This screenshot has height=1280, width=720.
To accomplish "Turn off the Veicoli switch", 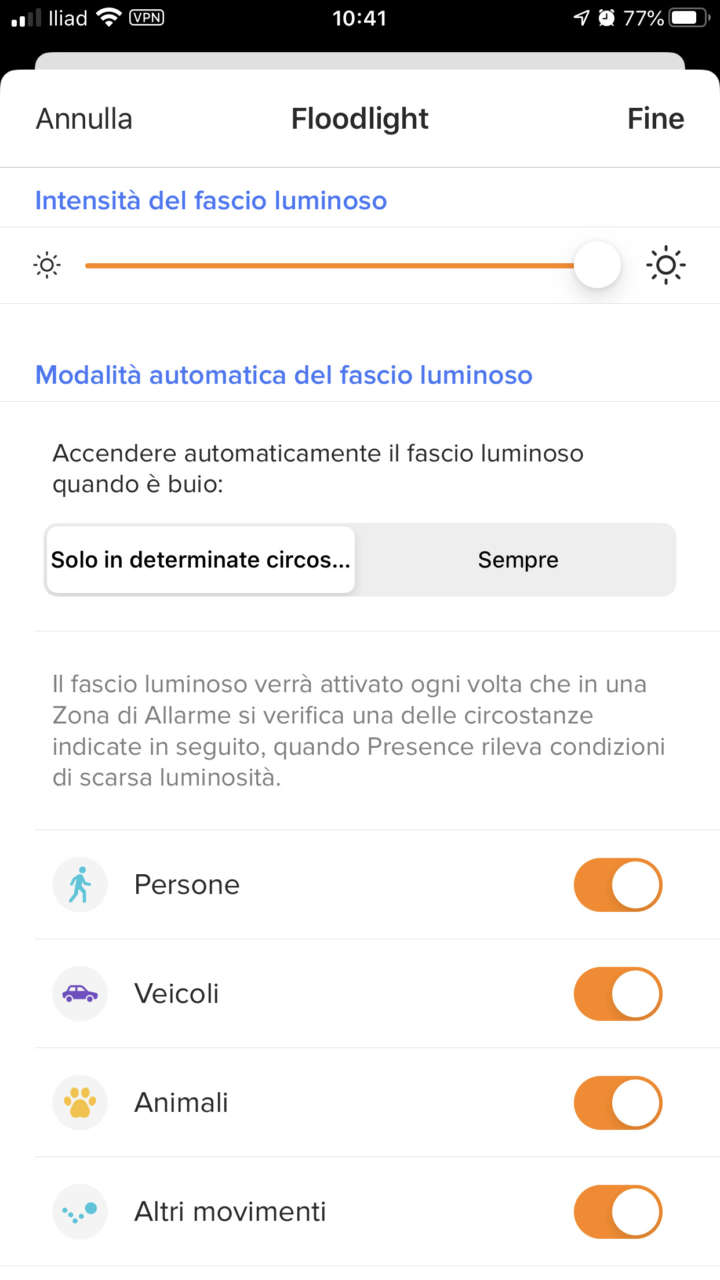I will 617,994.
